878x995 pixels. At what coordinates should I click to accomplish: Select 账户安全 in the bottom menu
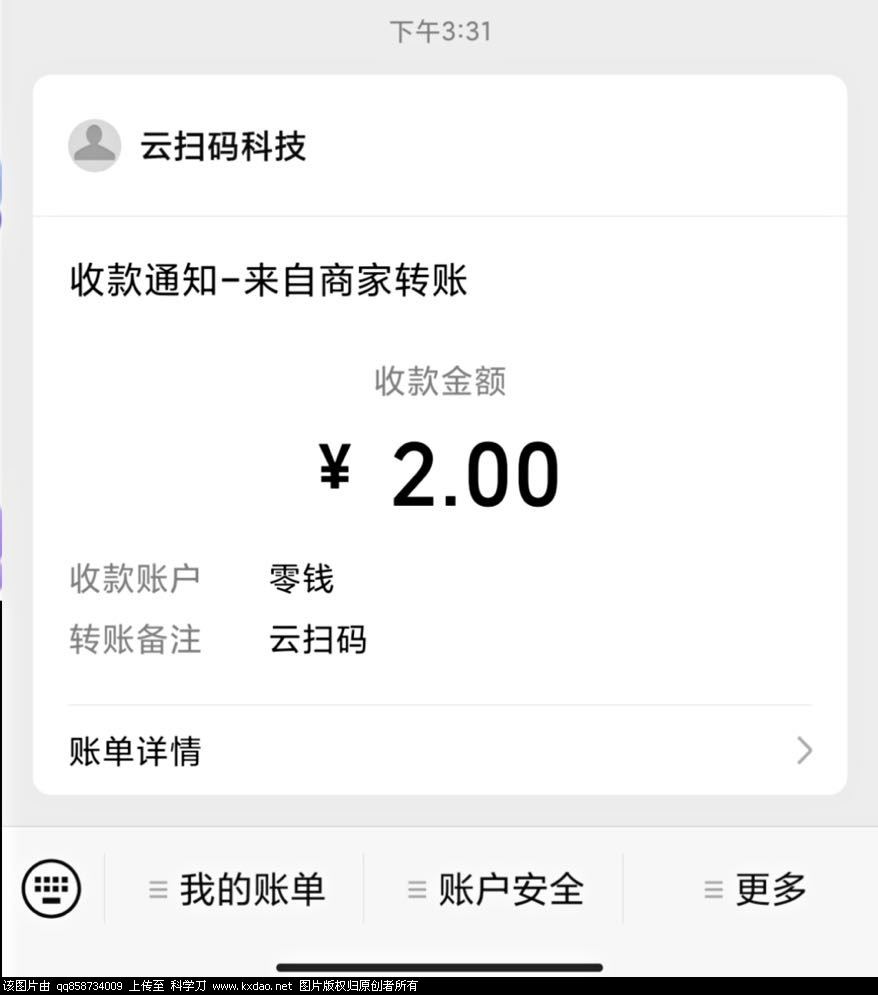[510, 888]
